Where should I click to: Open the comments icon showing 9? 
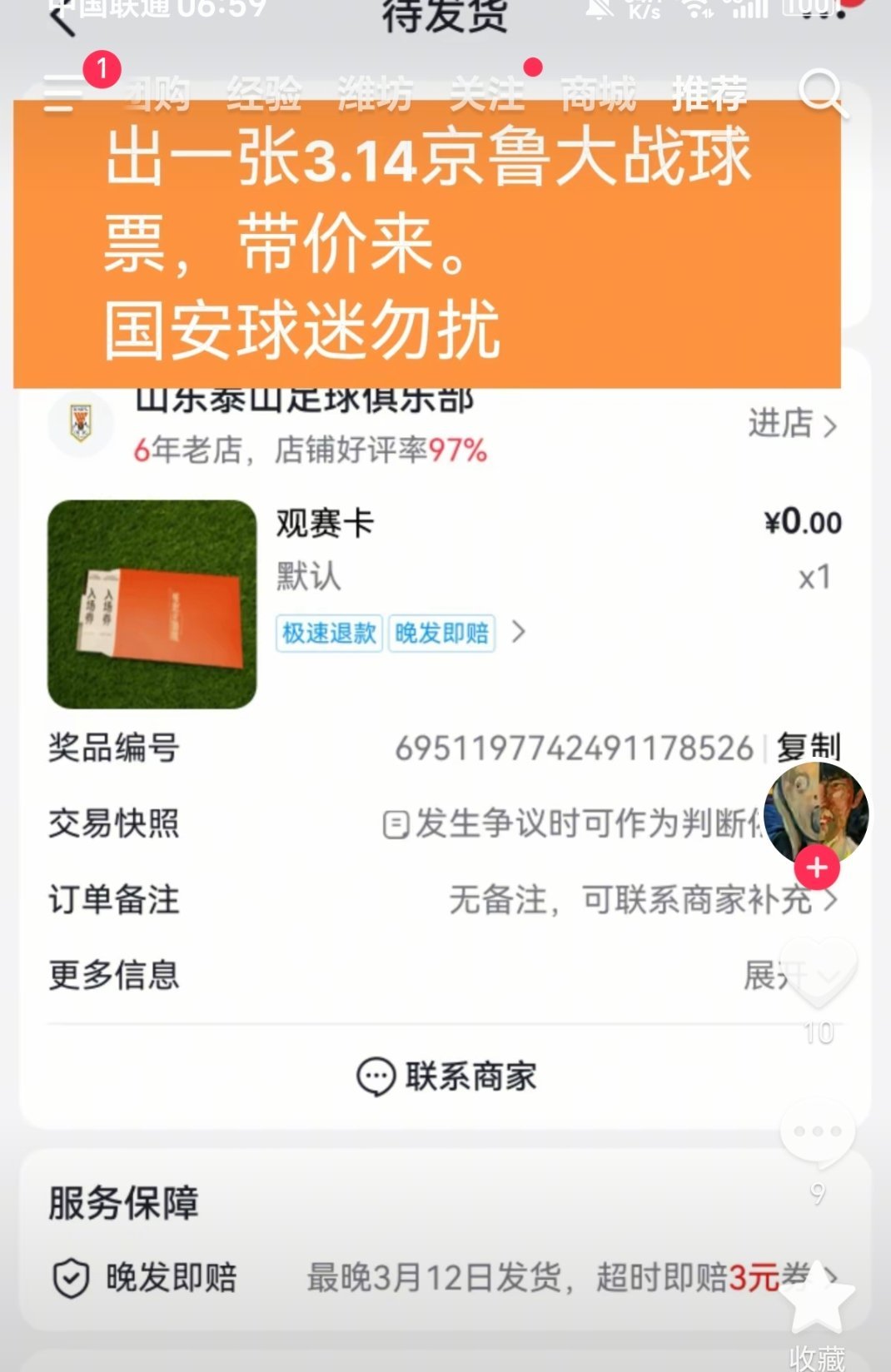click(817, 1131)
